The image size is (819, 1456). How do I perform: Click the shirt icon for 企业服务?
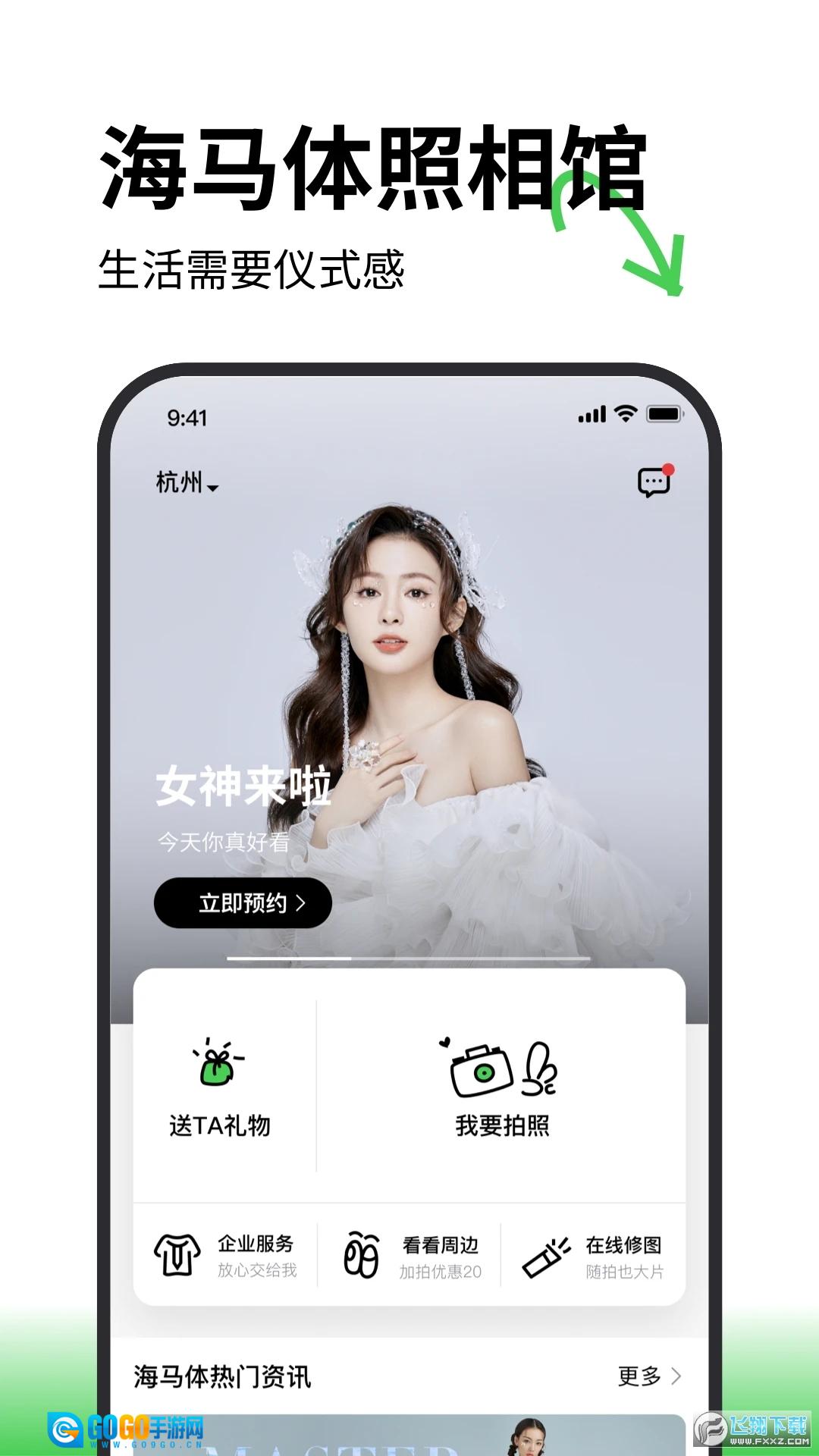click(176, 1254)
